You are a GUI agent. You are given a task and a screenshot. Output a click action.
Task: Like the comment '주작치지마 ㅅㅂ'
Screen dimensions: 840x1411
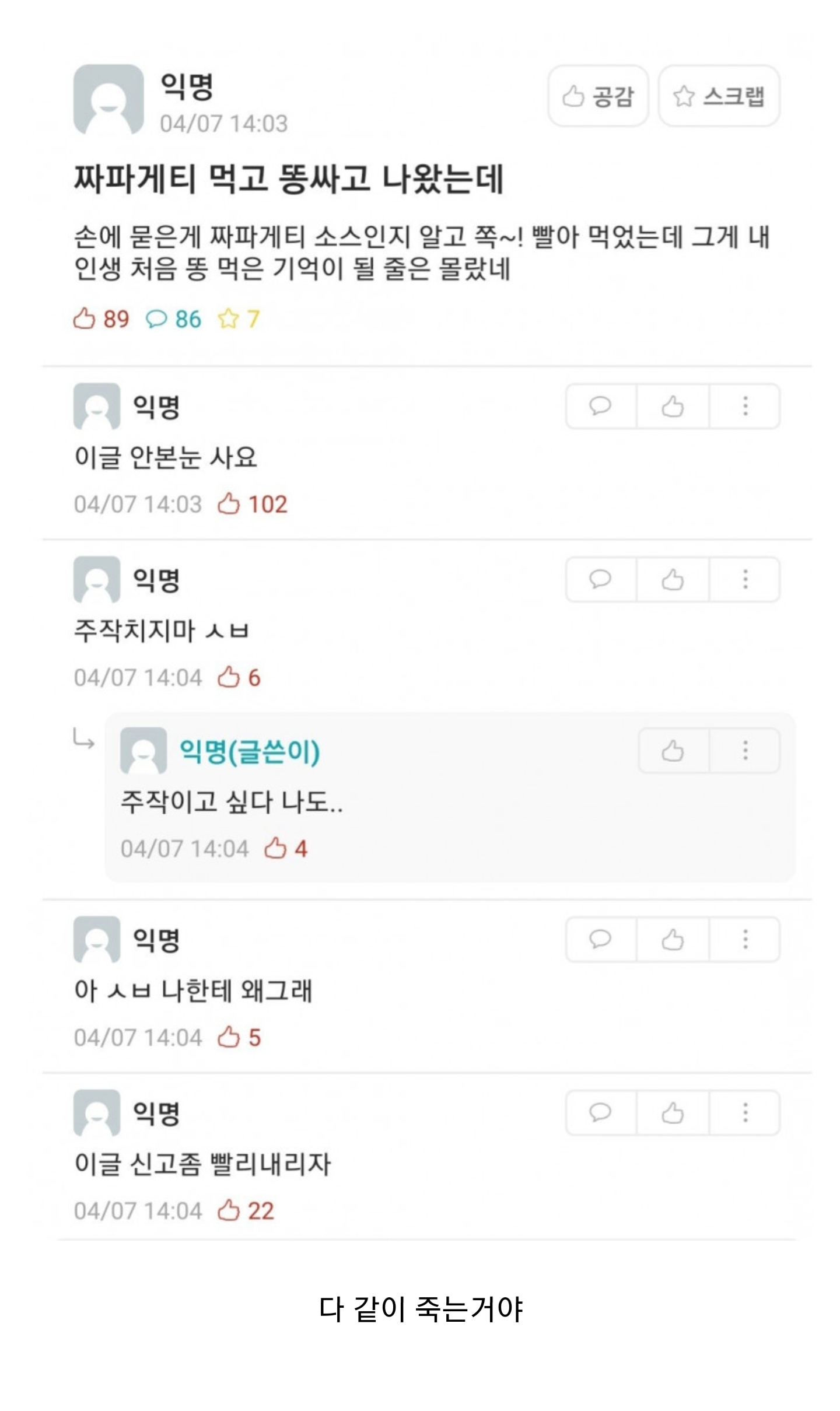[673, 579]
